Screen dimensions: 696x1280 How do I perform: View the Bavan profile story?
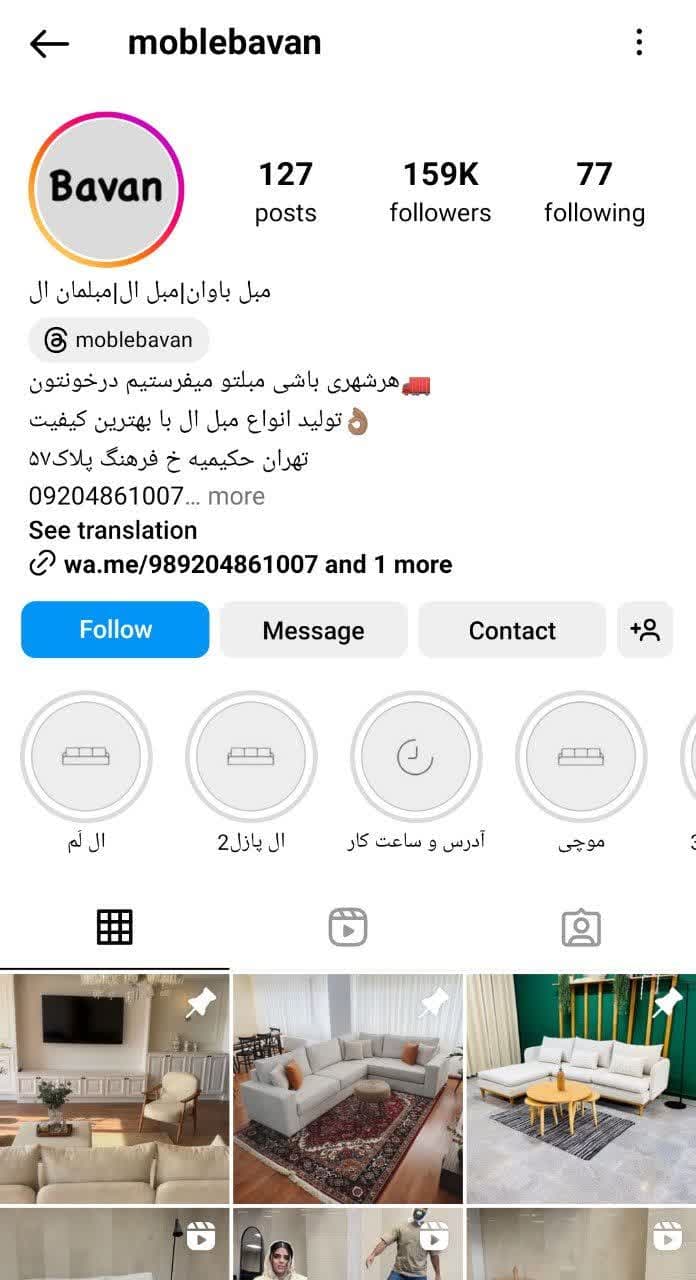pyautogui.click(x=106, y=188)
